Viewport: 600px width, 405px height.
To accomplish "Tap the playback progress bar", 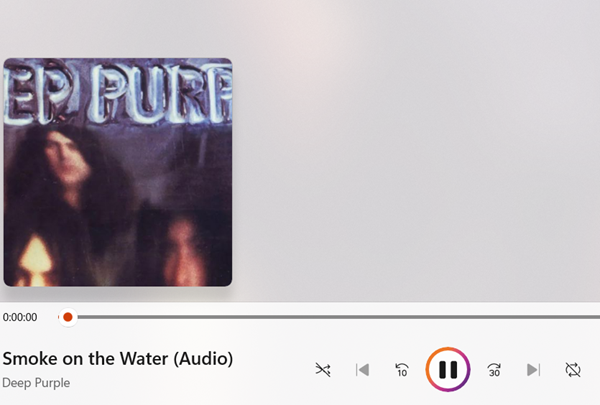I will pos(330,317).
